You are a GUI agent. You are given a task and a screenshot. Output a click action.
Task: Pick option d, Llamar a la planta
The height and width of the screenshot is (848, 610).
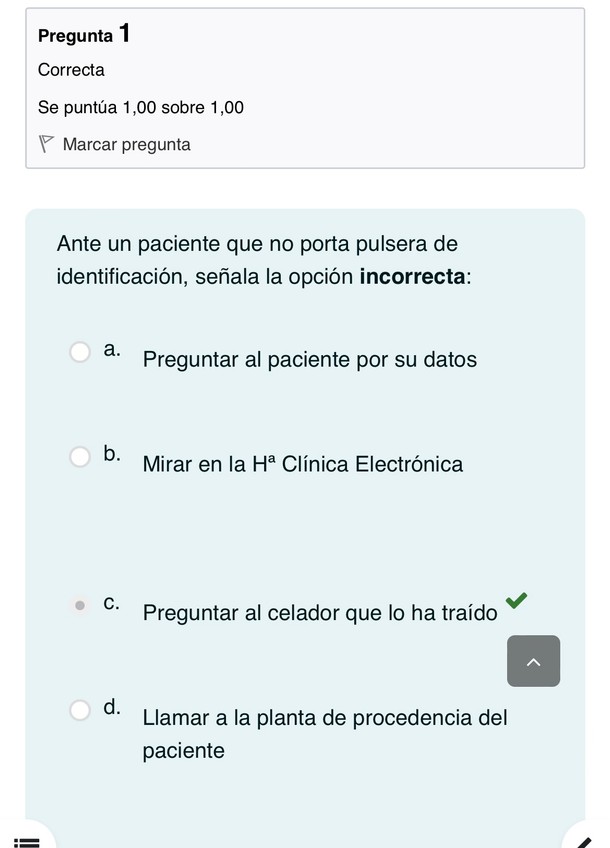pyautogui.click(x=80, y=709)
